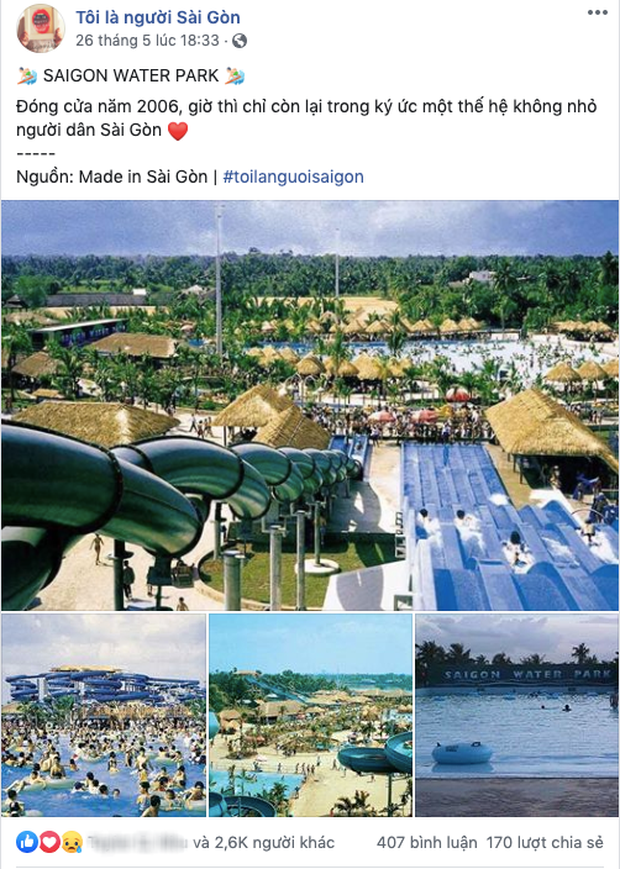Open the crowded wave pool photo

[104, 715]
